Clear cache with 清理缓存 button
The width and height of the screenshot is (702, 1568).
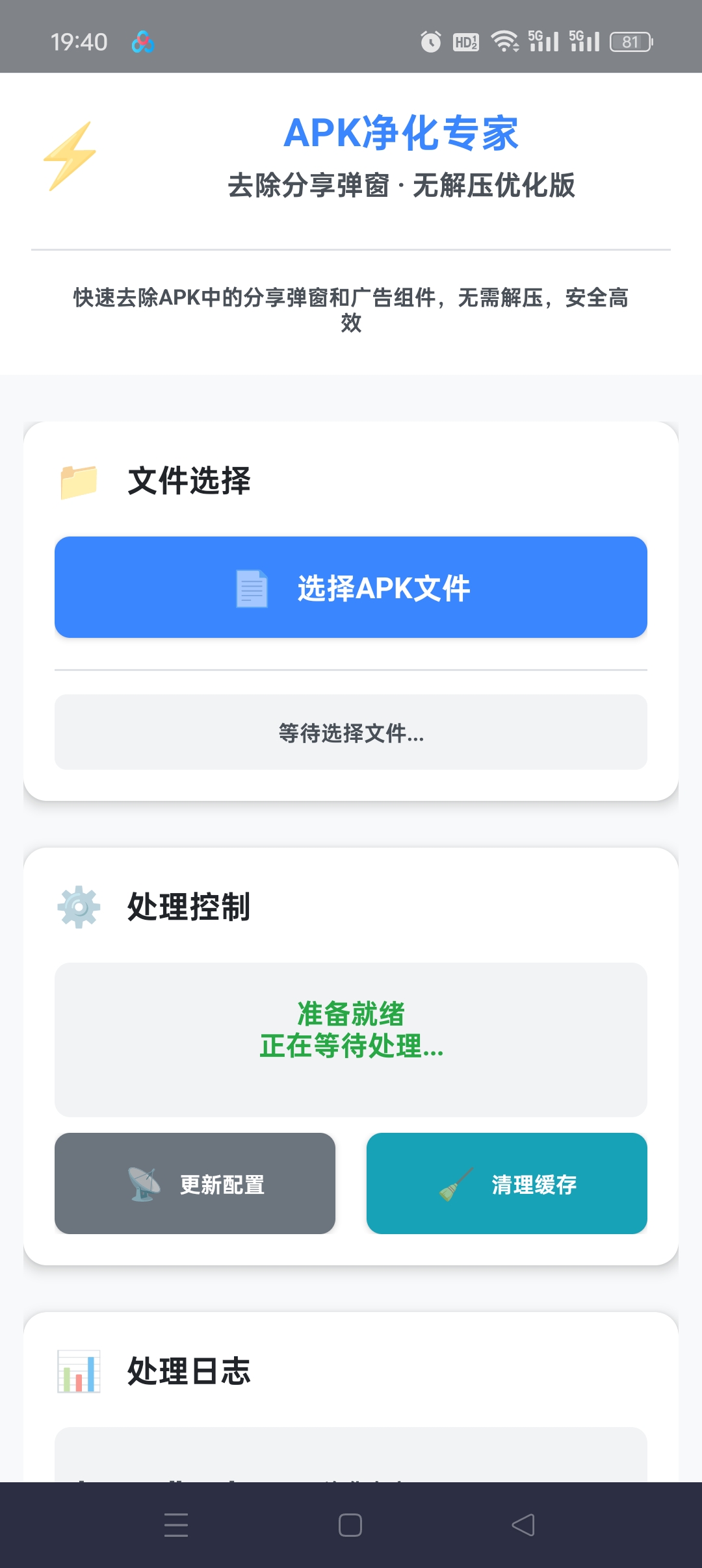click(x=507, y=1183)
